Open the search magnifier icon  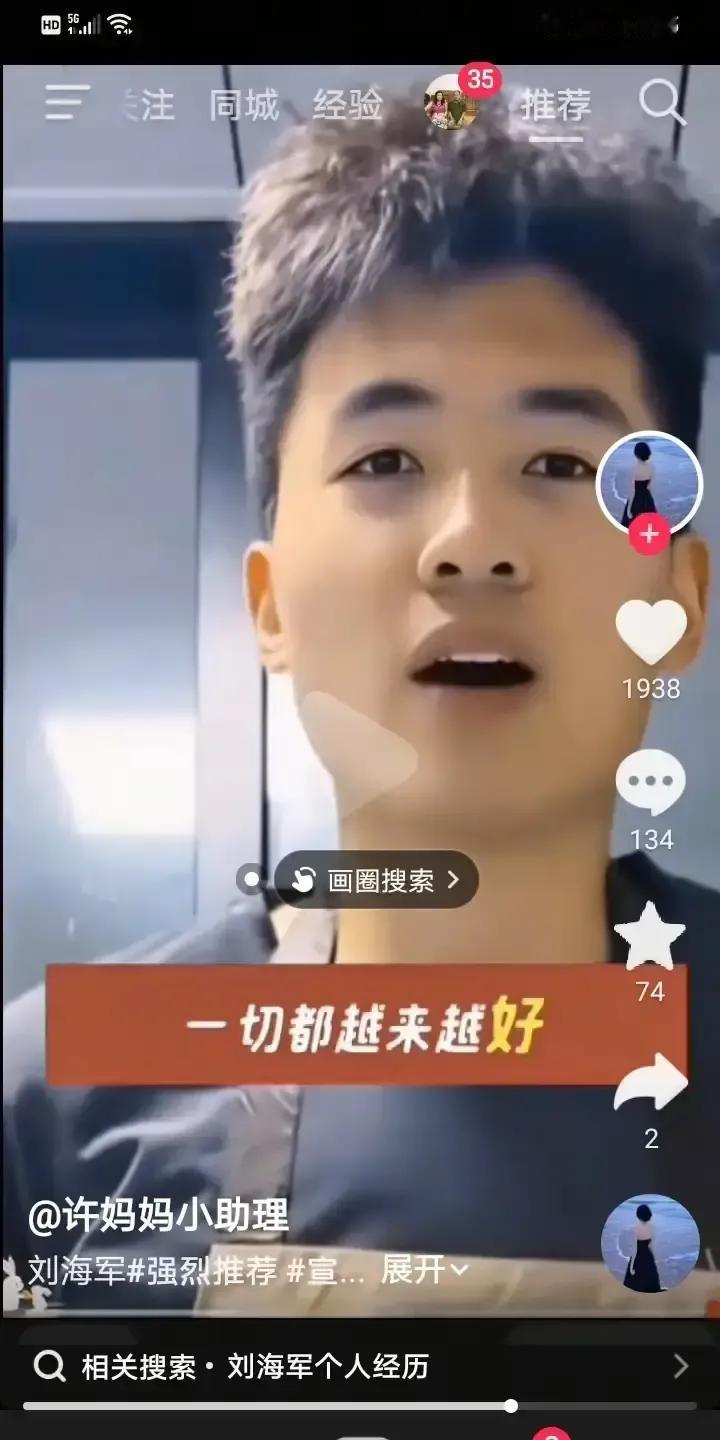(x=662, y=103)
